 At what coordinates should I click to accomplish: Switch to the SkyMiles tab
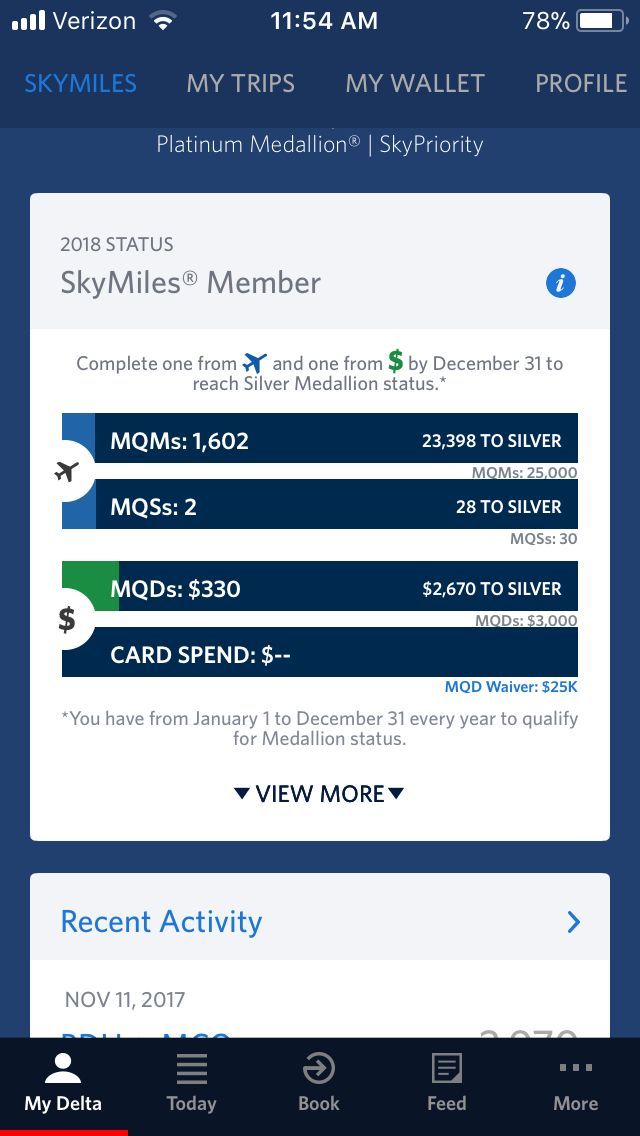(80, 83)
